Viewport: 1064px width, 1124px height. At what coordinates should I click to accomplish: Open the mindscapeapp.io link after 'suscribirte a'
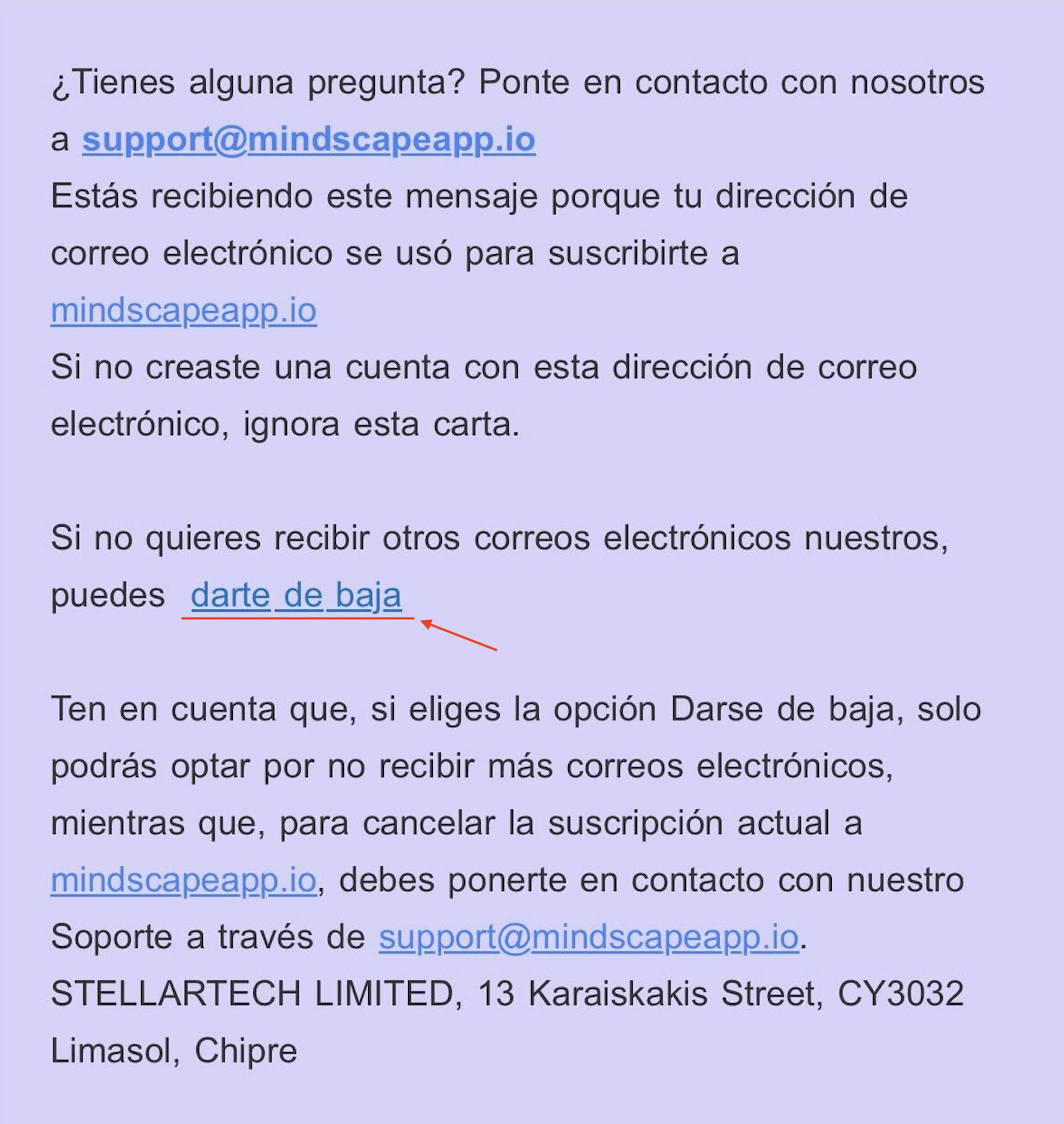point(183,310)
